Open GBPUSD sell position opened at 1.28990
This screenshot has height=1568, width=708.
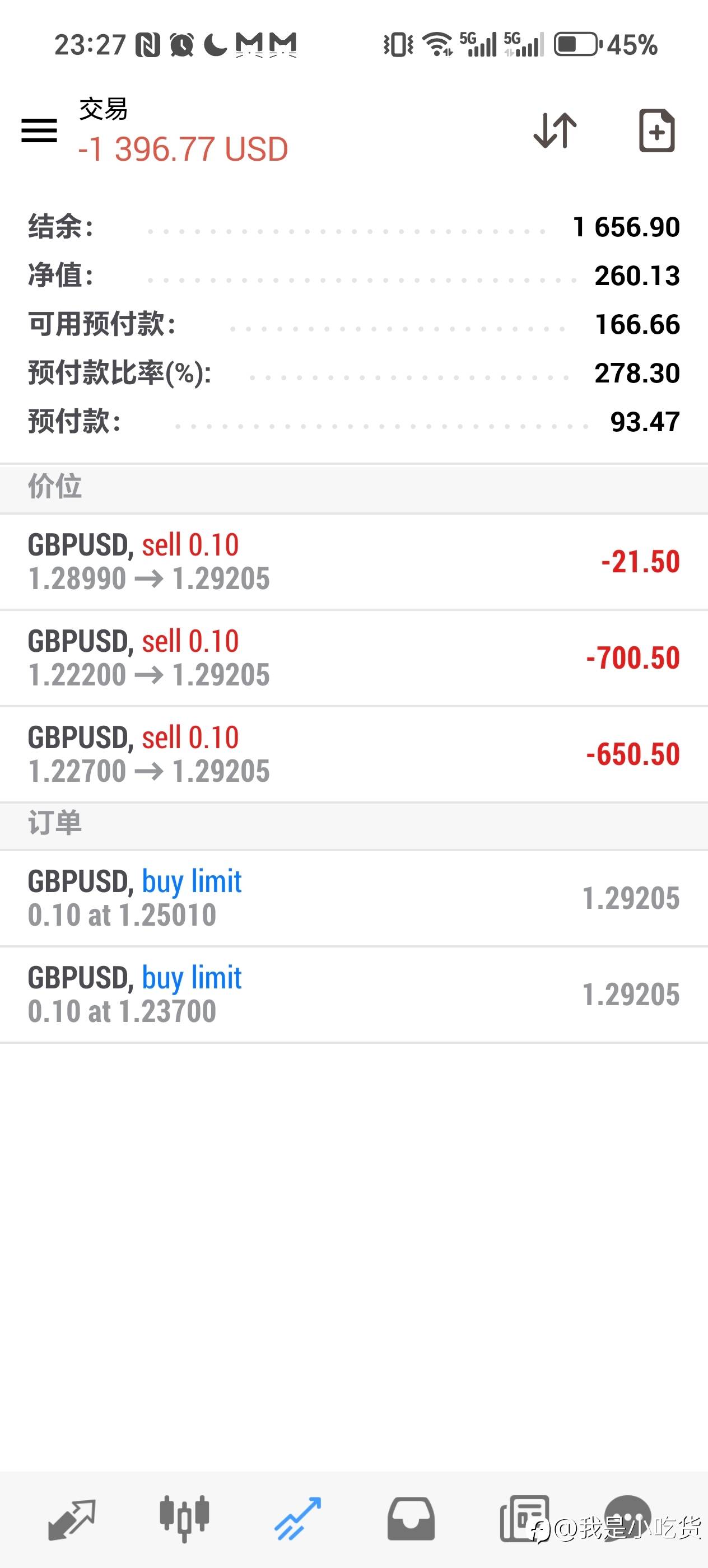click(353, 561)
